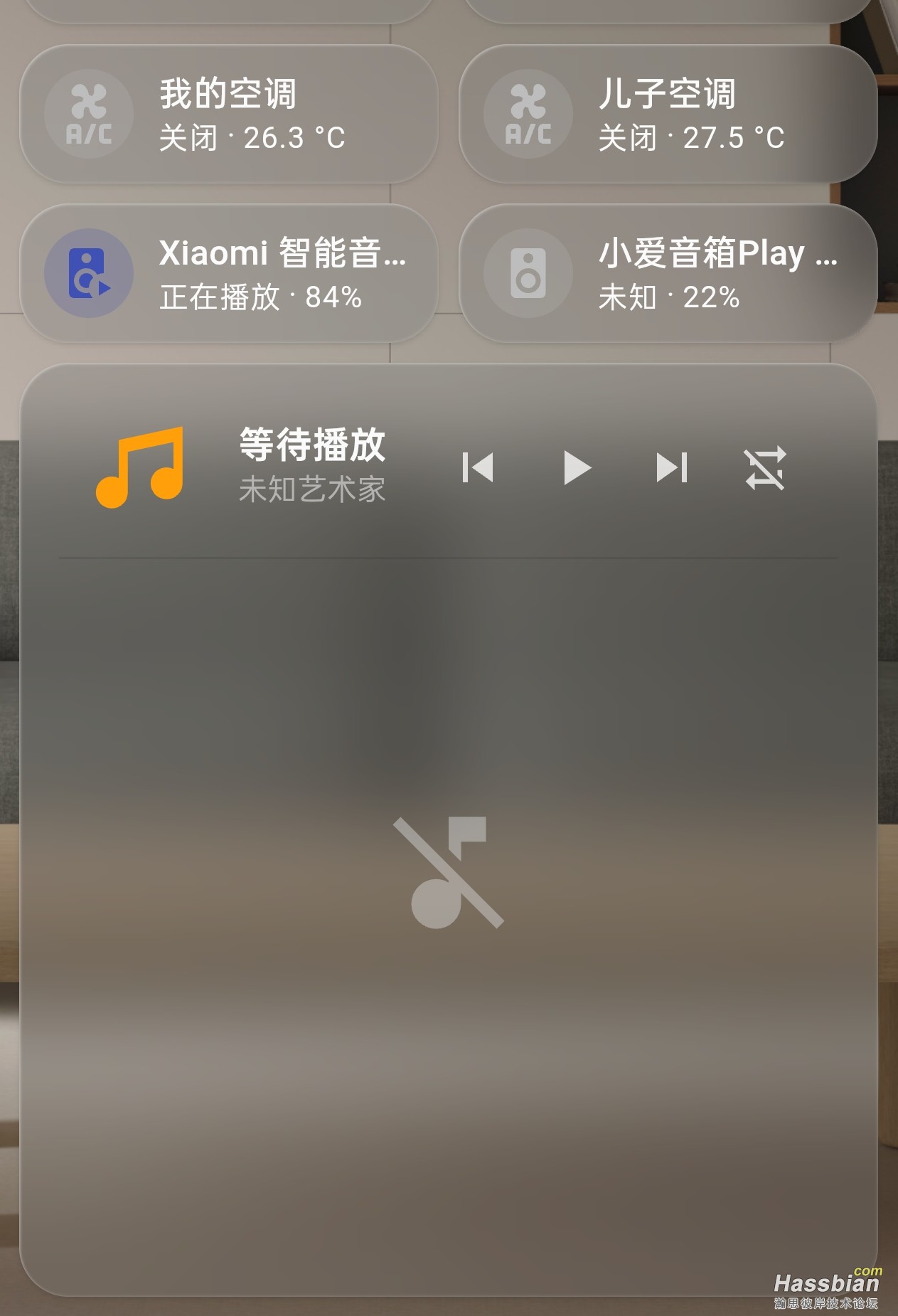
Task: Skip to the next track
Action: 670,468
